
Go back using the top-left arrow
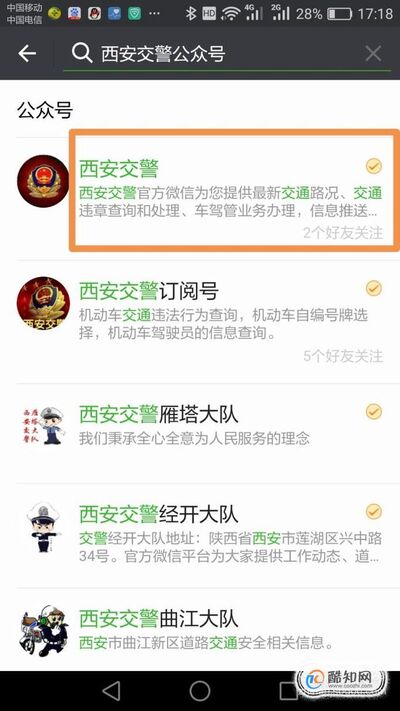27,54
